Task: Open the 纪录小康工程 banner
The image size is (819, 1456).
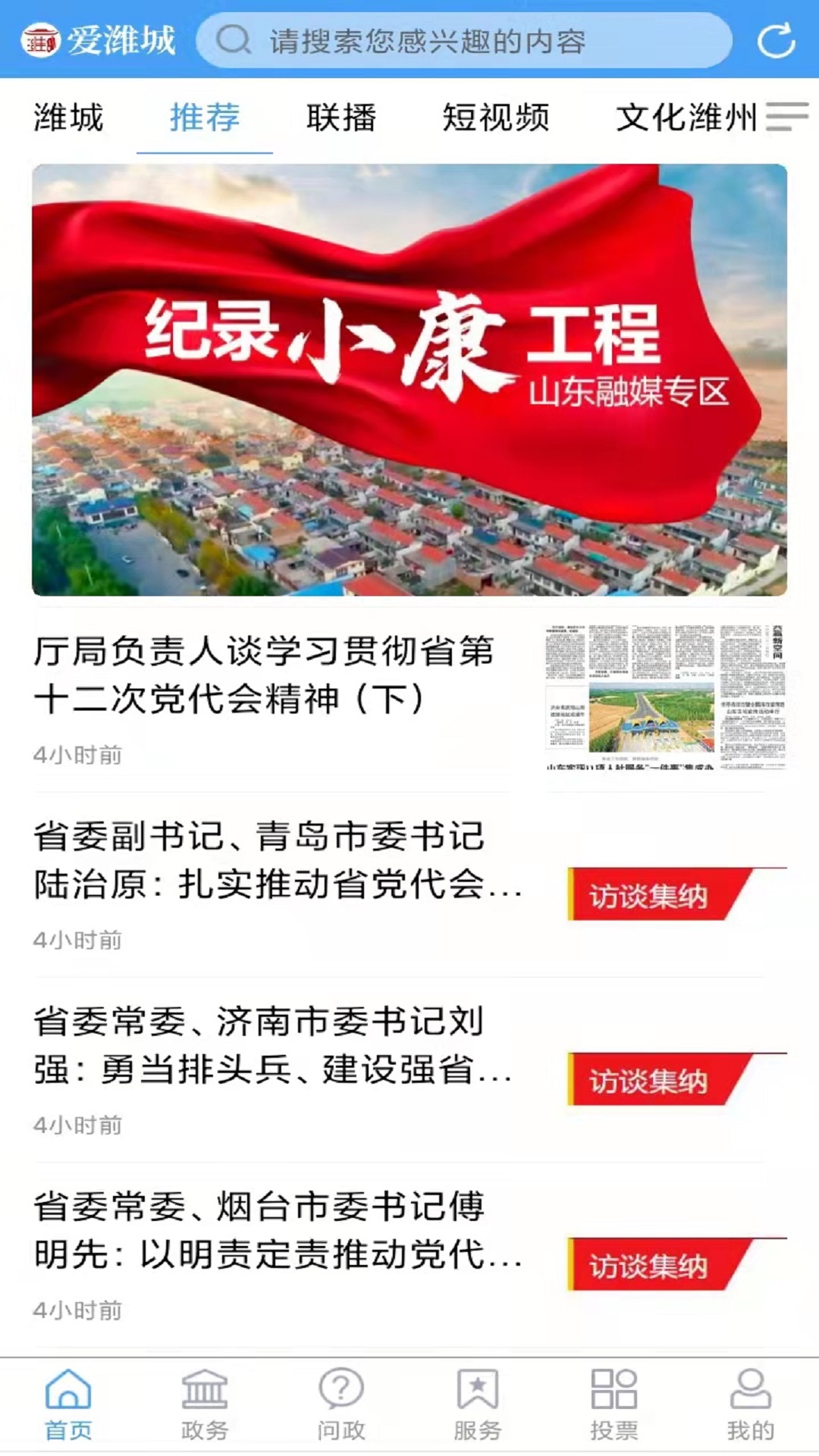Action: point(409,380)
